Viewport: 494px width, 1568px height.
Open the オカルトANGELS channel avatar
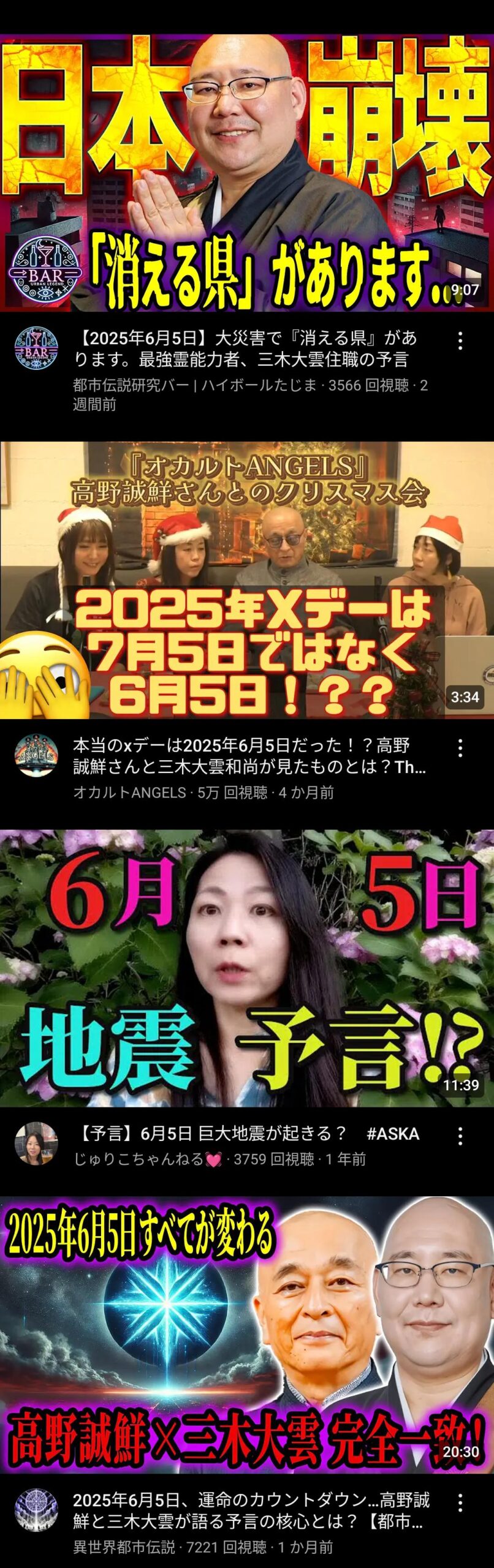pyautogui.click(x=36, y=755)
